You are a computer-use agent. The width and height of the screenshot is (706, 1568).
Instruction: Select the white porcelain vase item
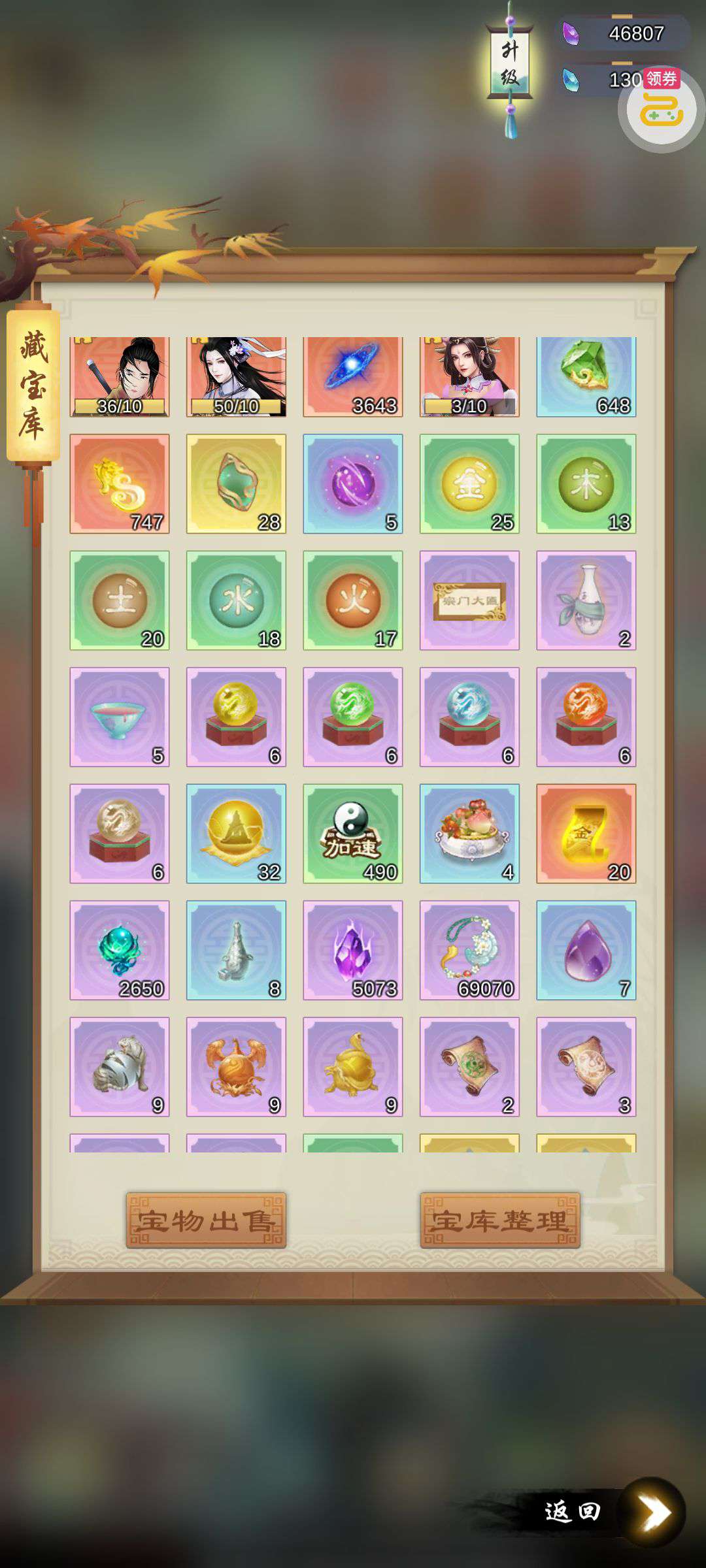point(586,600)
